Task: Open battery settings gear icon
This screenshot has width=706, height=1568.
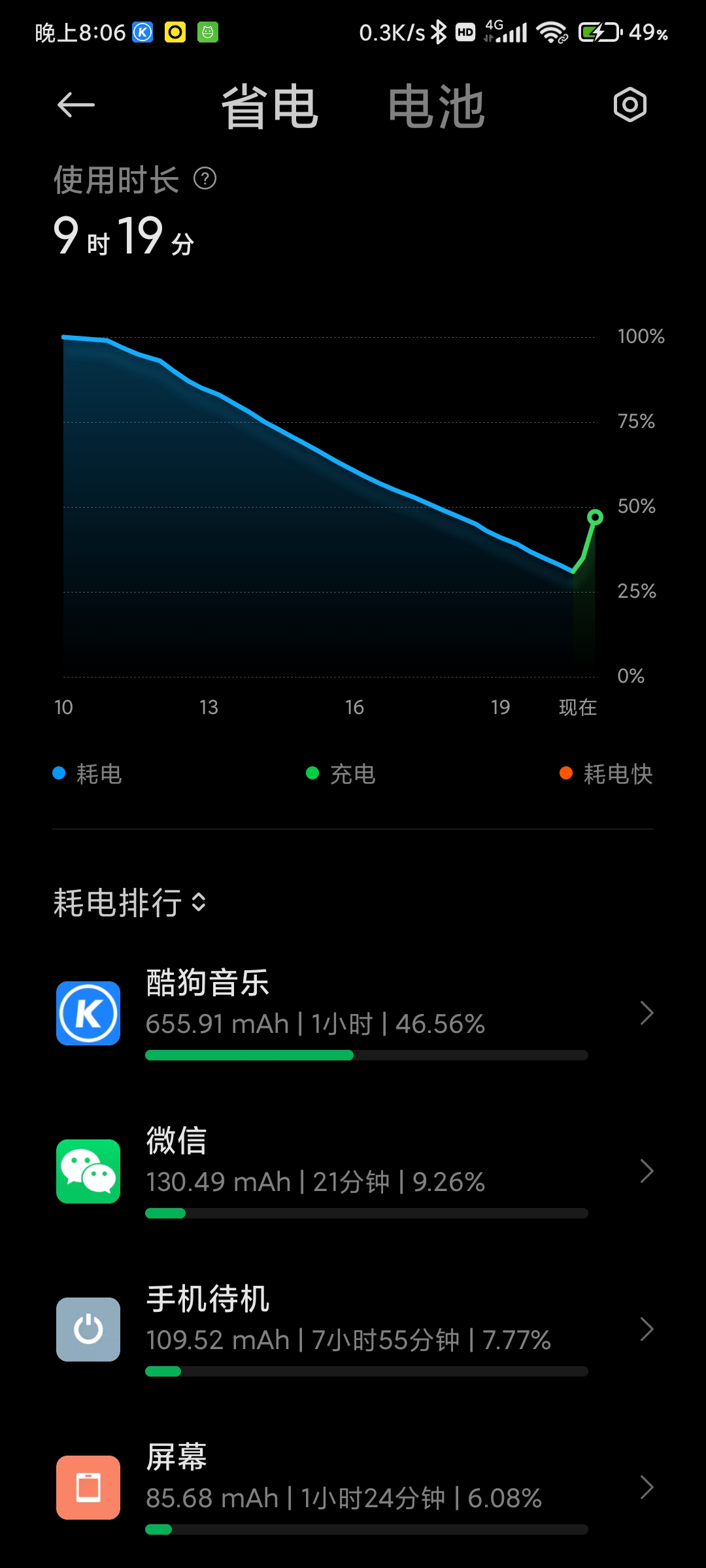Action: pyautogui.click(x=630, y=105)
